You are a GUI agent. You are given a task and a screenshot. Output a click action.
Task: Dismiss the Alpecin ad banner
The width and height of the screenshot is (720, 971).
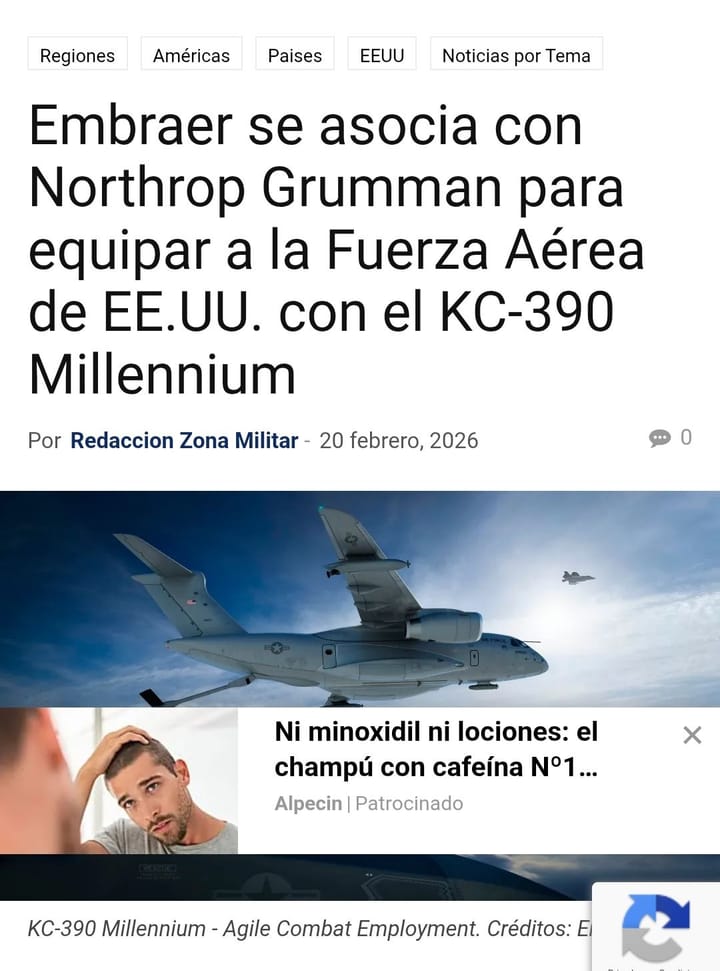tap(692, 736)
